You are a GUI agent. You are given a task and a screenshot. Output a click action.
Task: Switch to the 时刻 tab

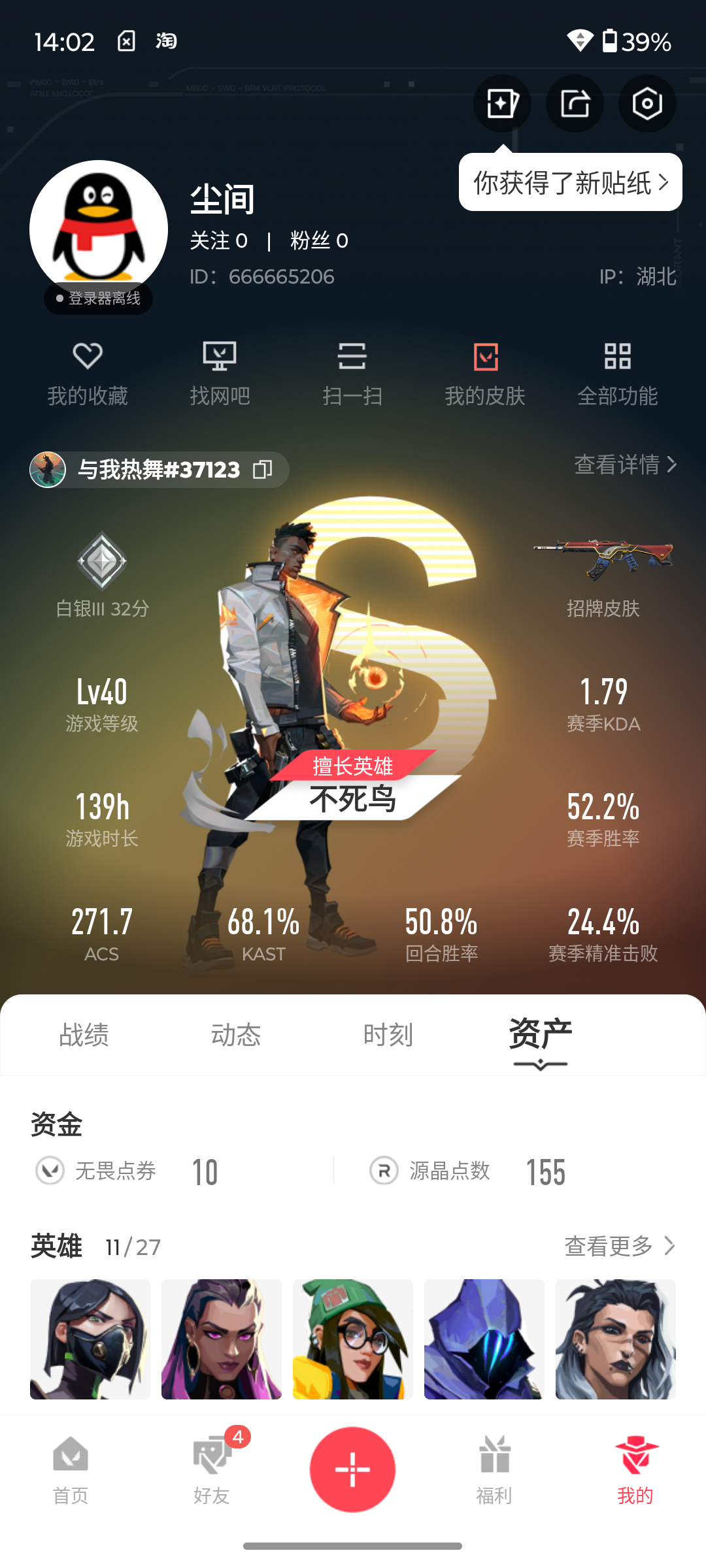pos(388,1035)
